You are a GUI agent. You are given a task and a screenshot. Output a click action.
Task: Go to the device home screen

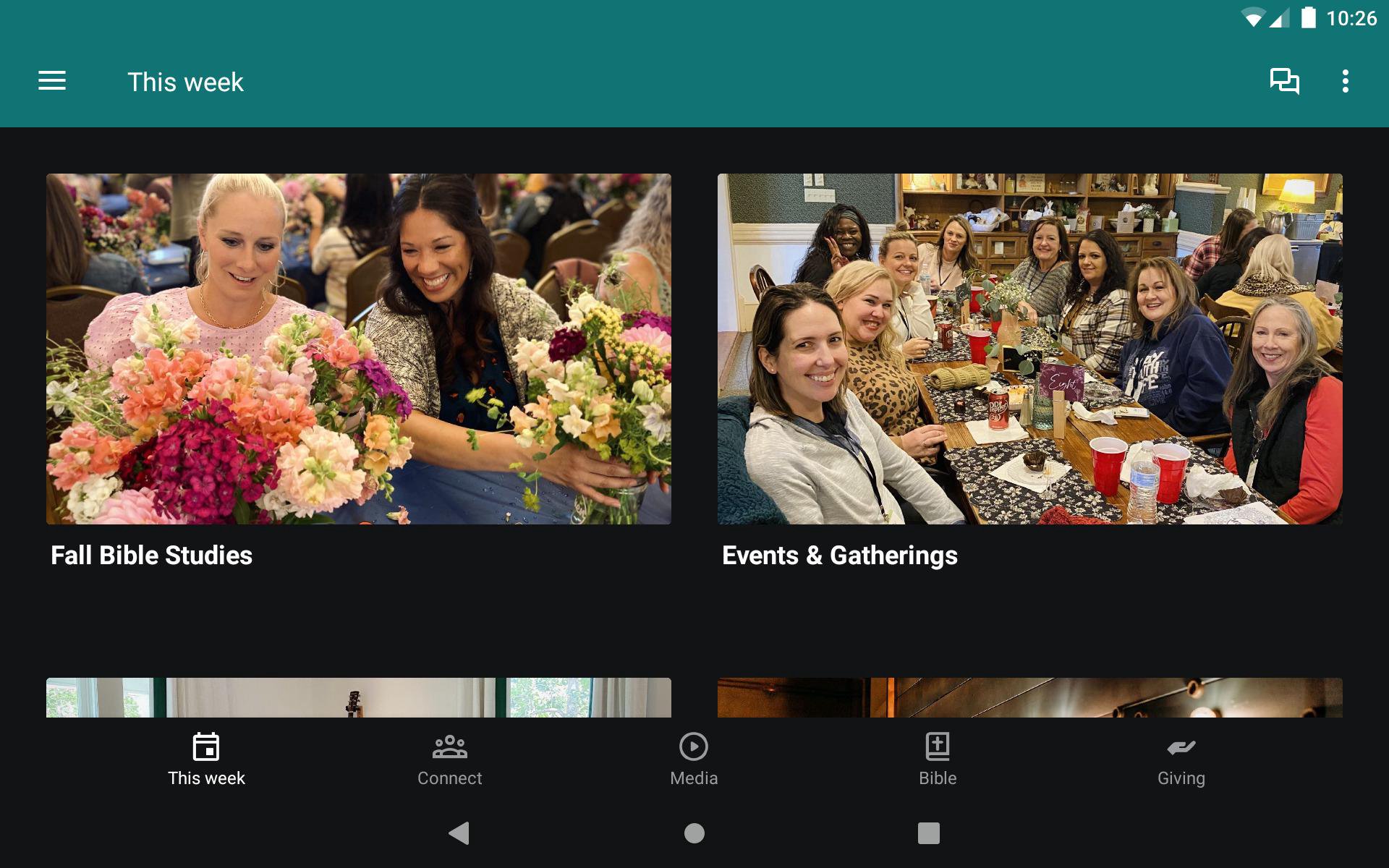[694, 833]
